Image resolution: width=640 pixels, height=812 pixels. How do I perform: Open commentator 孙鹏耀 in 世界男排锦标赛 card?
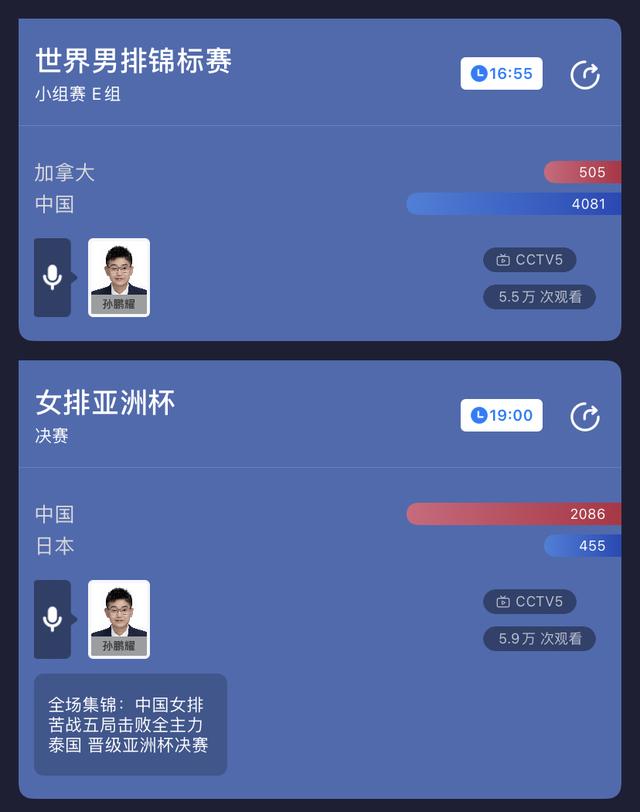point(119,277)
